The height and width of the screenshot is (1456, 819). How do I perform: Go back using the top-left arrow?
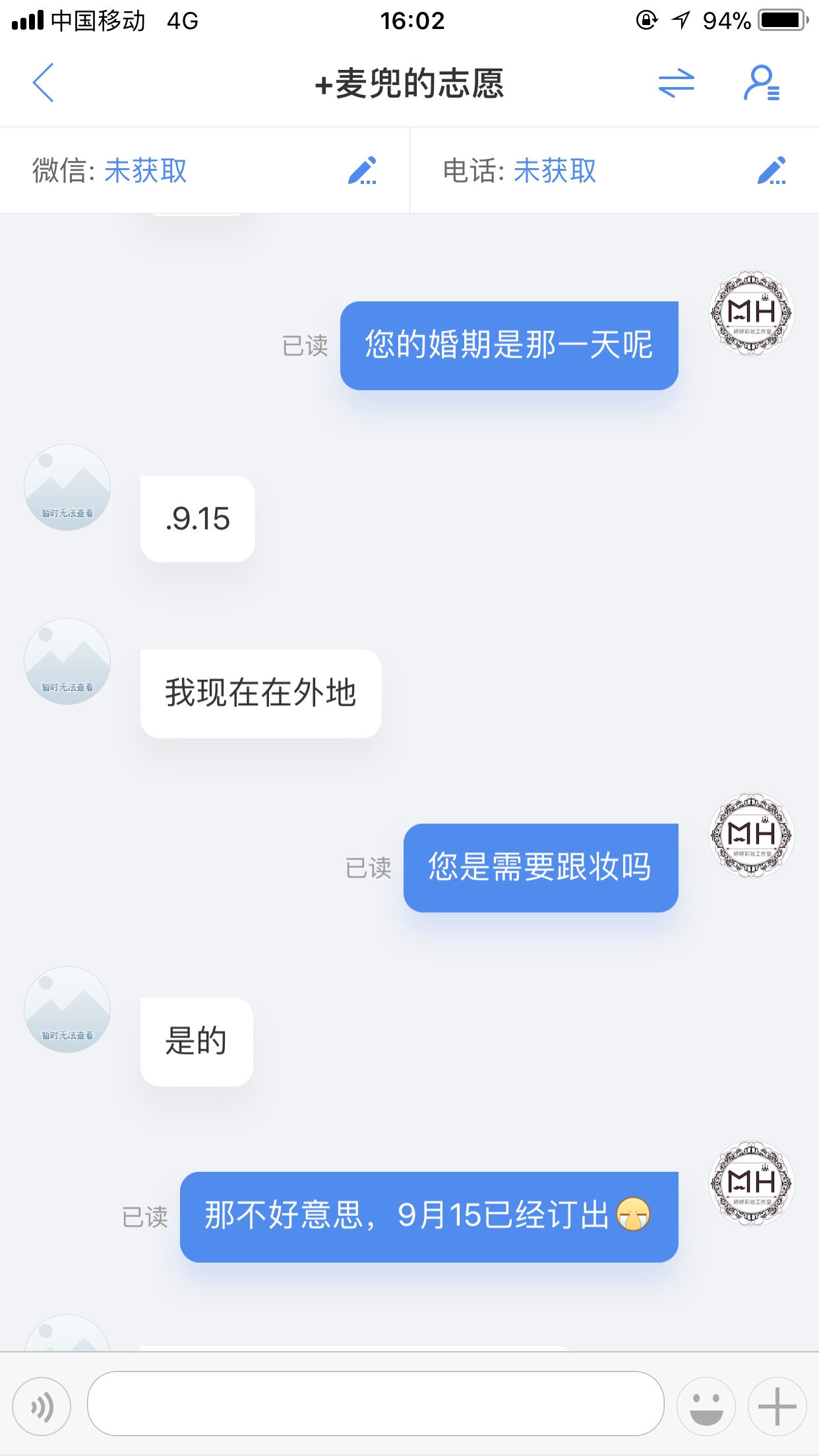click(44, 83)
